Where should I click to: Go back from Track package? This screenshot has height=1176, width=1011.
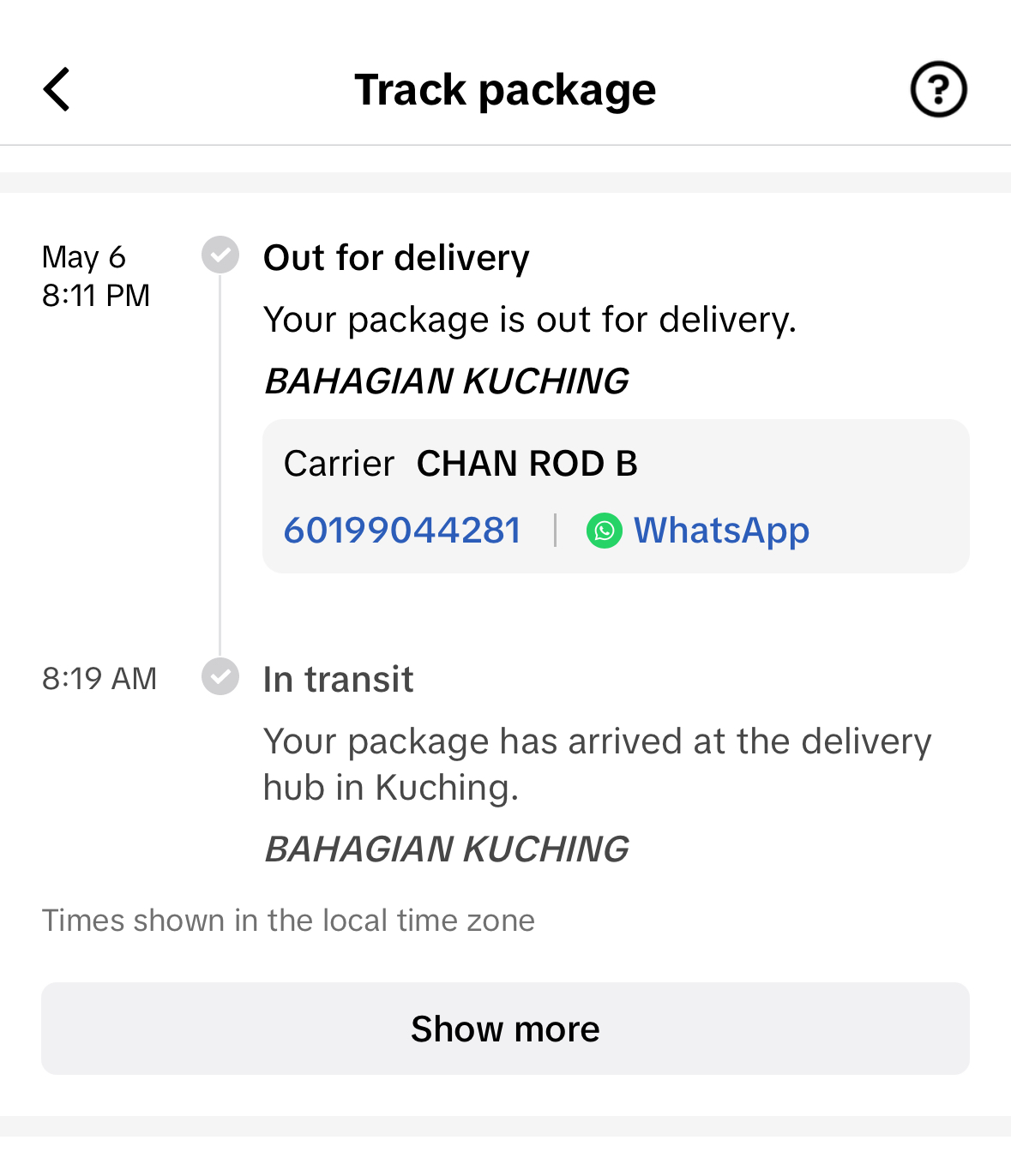pos(57,89)
